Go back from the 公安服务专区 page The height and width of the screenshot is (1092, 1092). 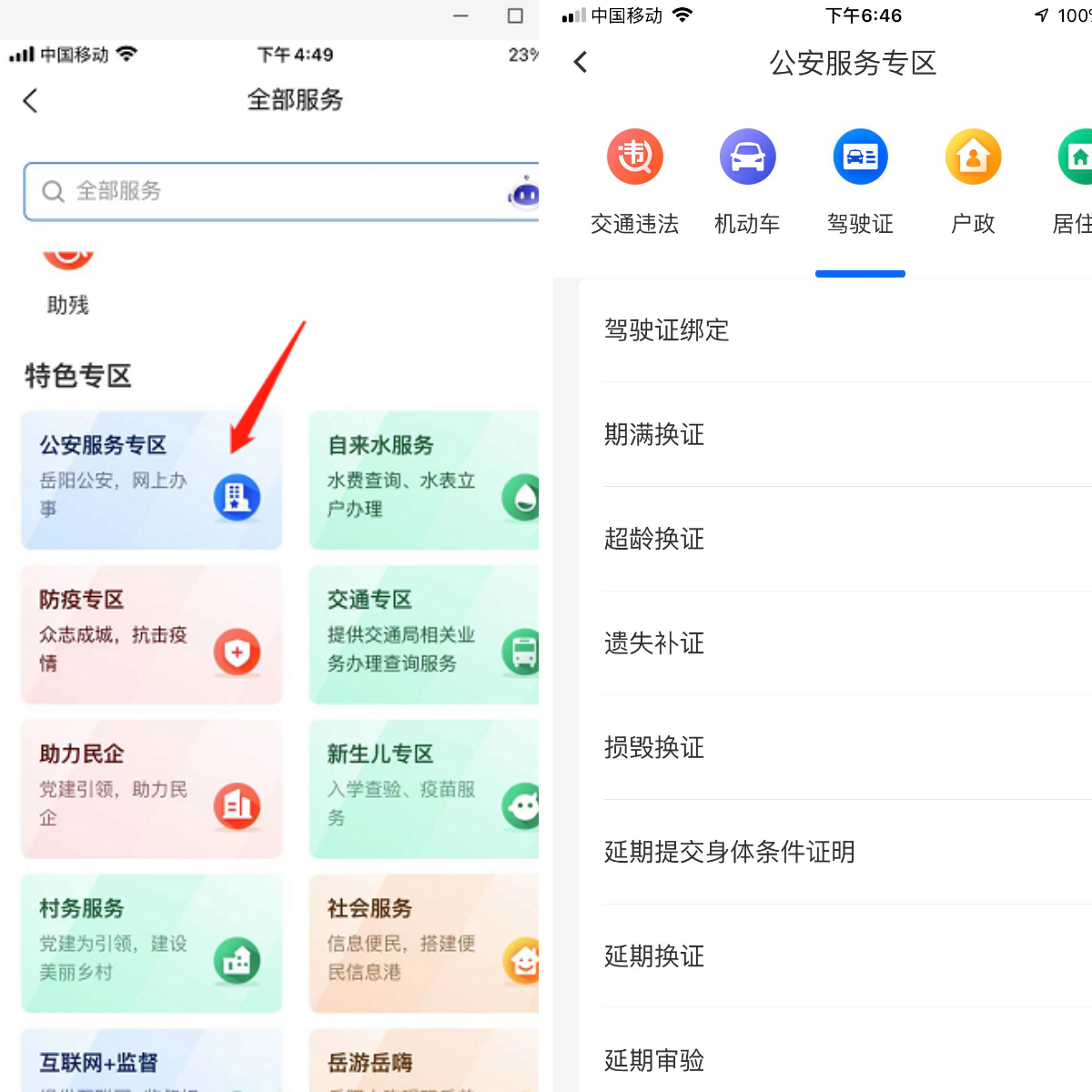pyautogui.click(x=581, y=62)
